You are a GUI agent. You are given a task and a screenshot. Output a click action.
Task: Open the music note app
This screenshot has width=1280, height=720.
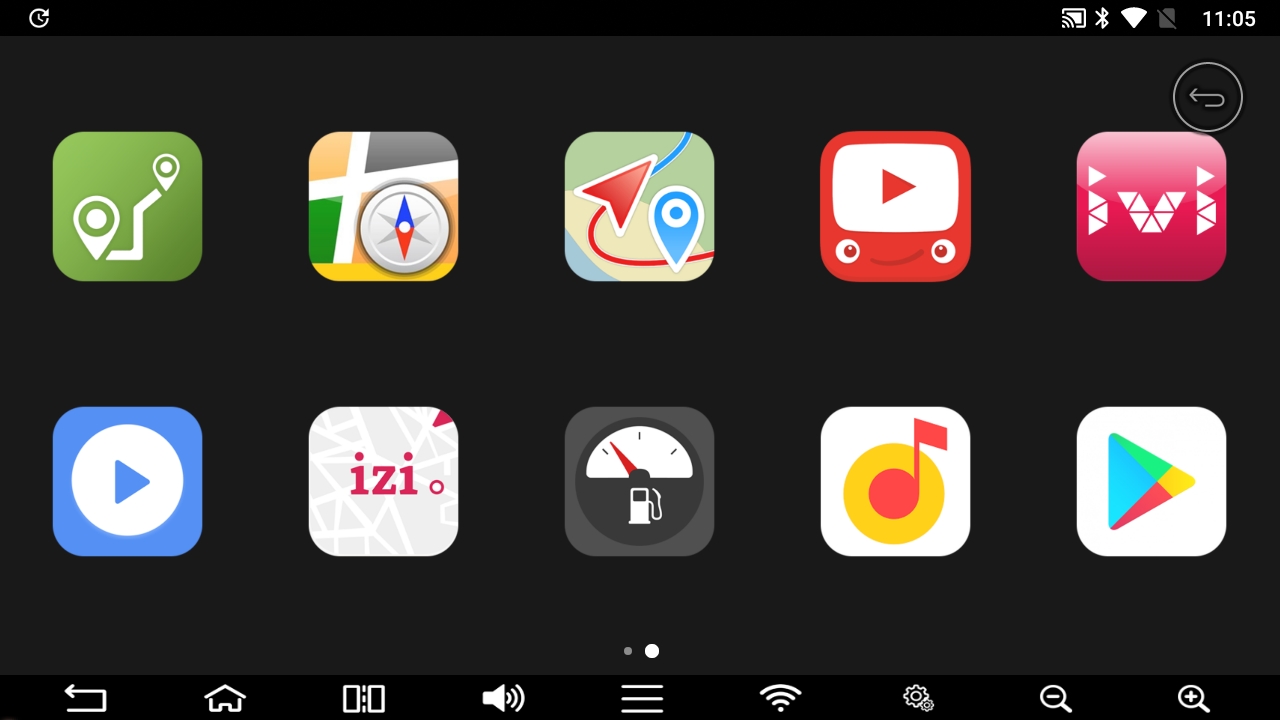click(895, 481)
